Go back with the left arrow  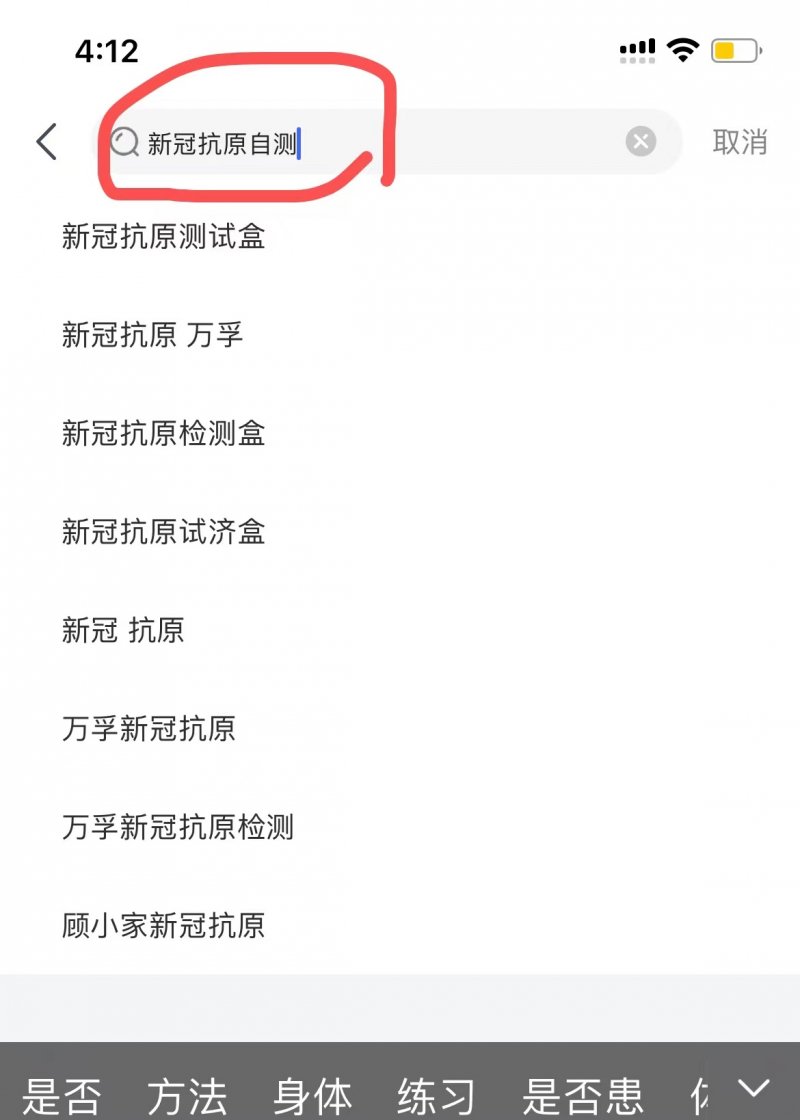(46, 142)
